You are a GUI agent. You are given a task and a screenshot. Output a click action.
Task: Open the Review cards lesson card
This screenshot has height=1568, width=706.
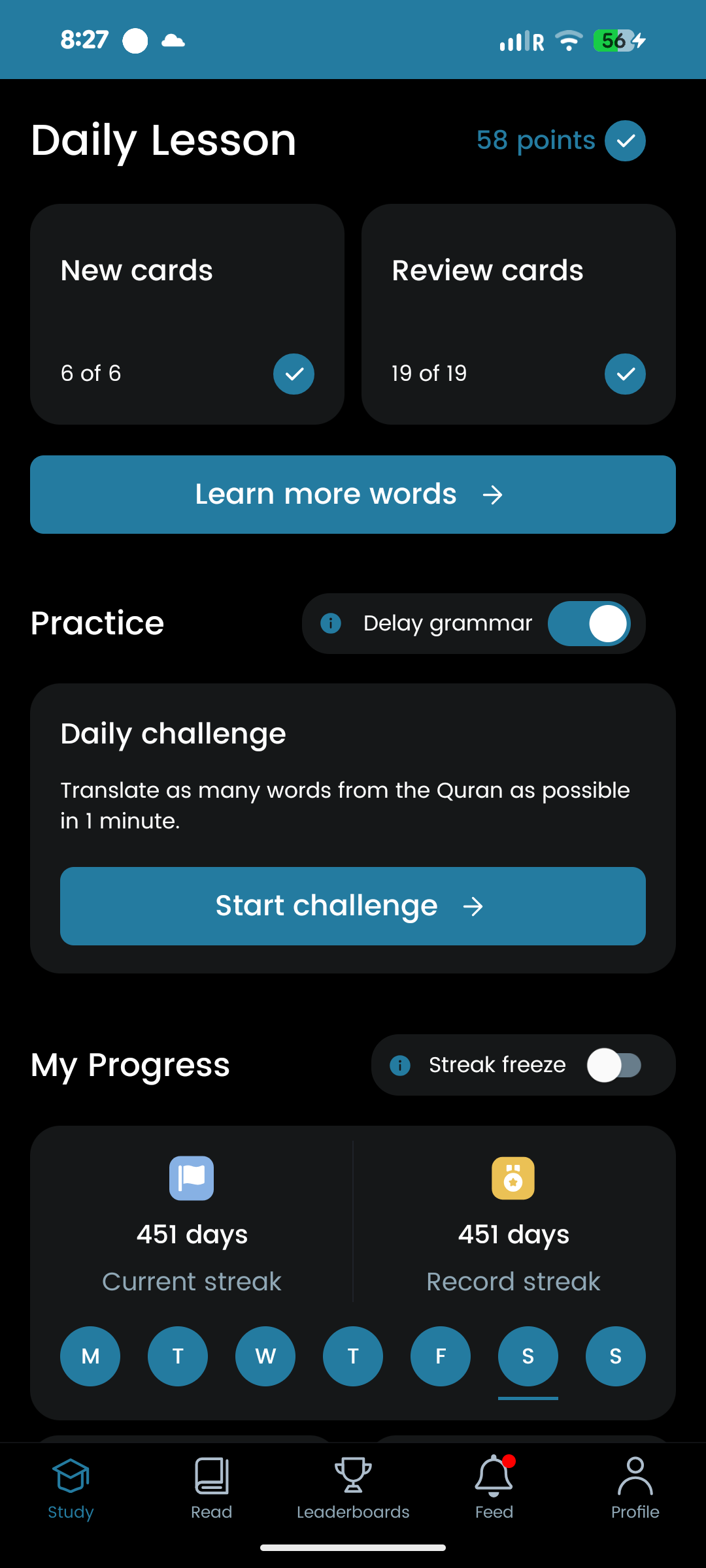coord(518,314)
